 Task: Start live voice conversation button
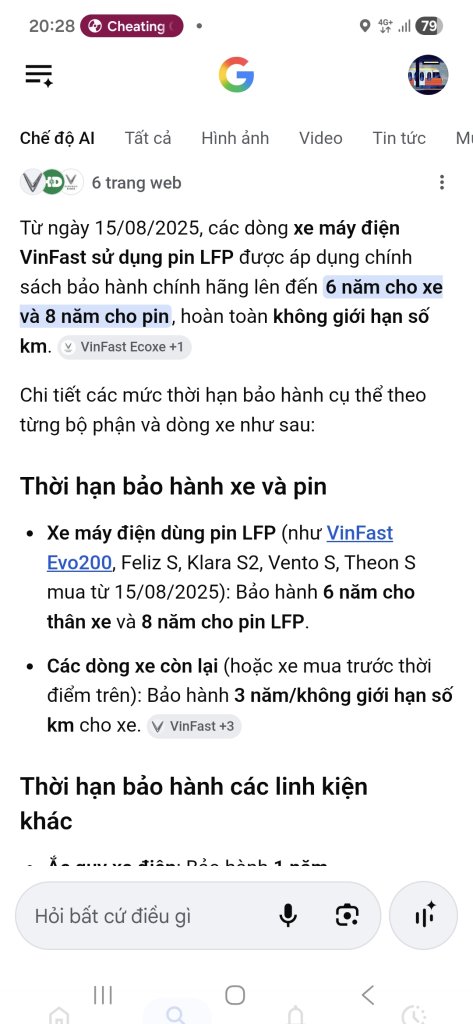tap(423, 916)
